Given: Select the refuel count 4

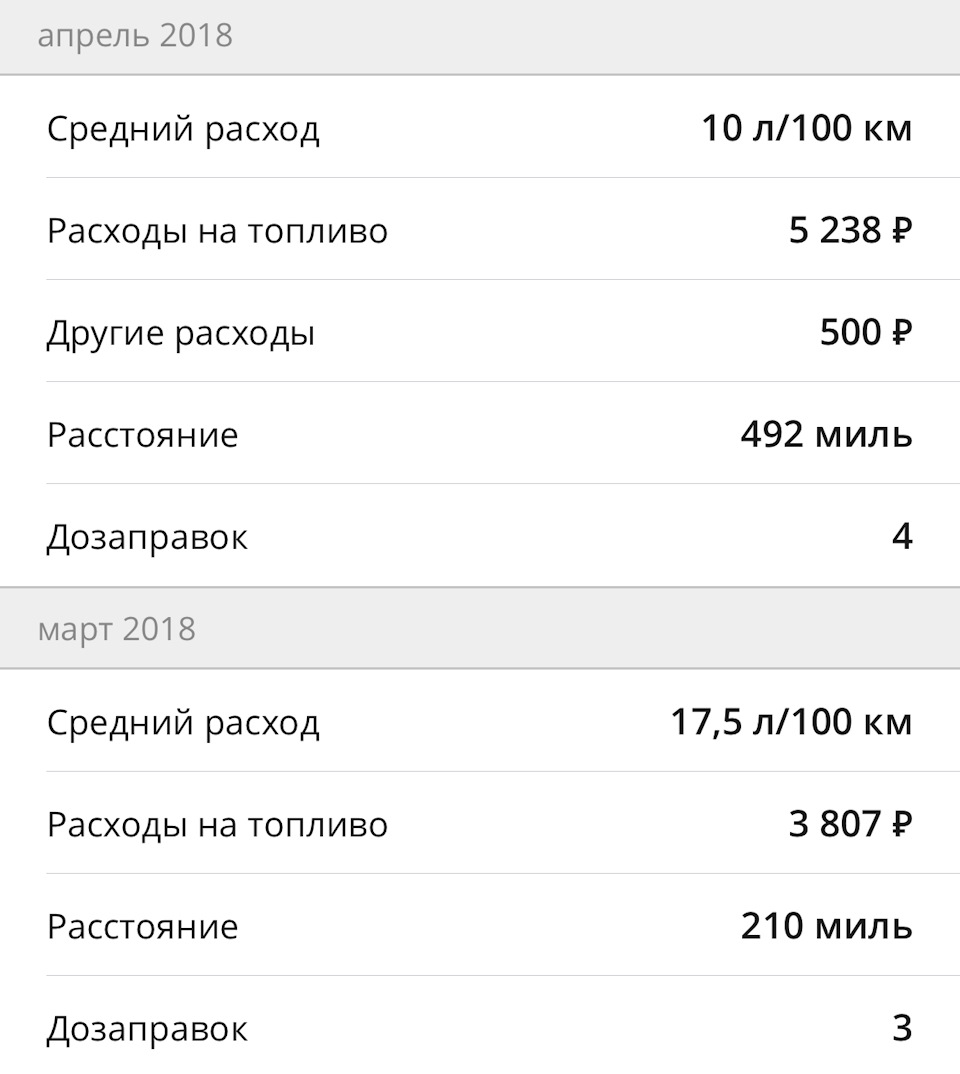Looking at the screenshot, I should pos(905,536).
